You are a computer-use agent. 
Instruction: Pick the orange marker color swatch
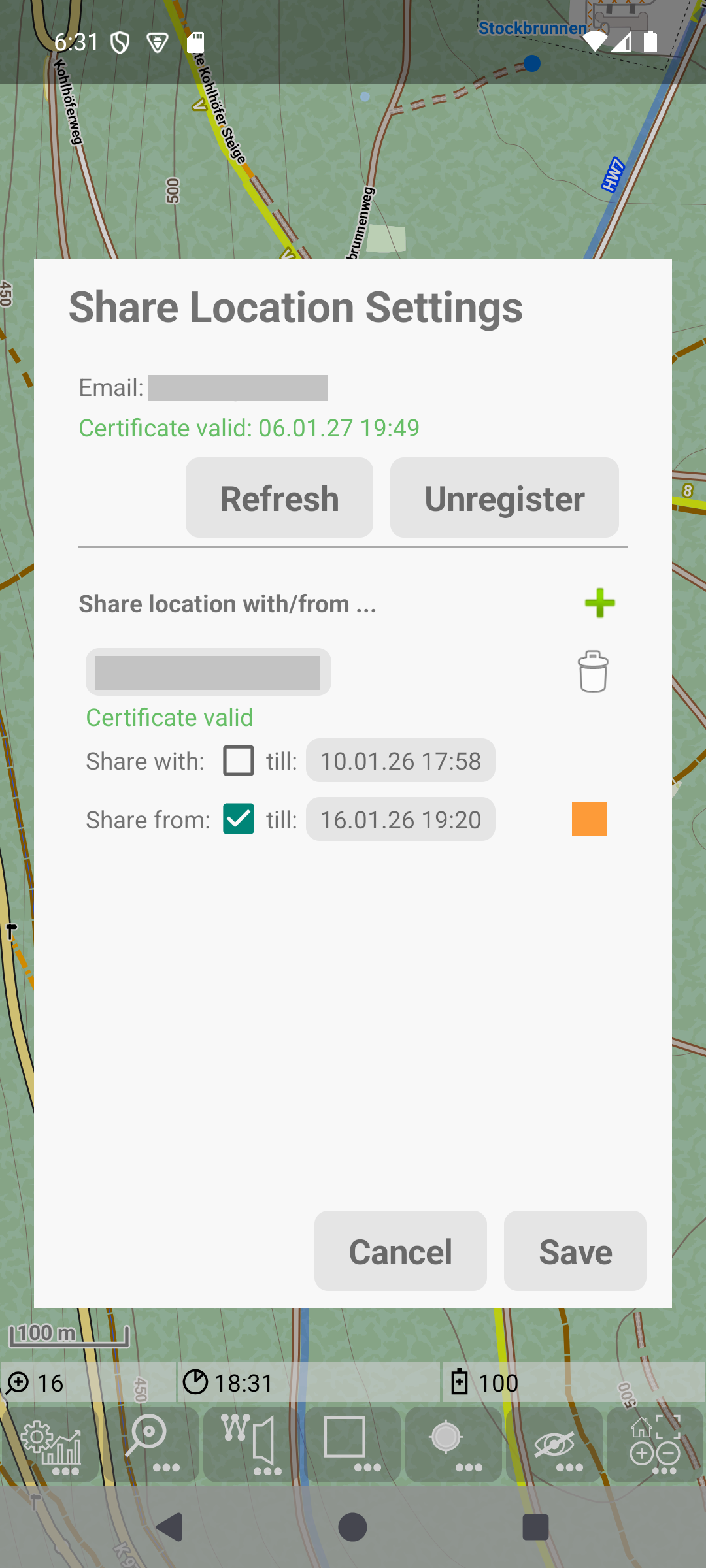tap(589, 819)
